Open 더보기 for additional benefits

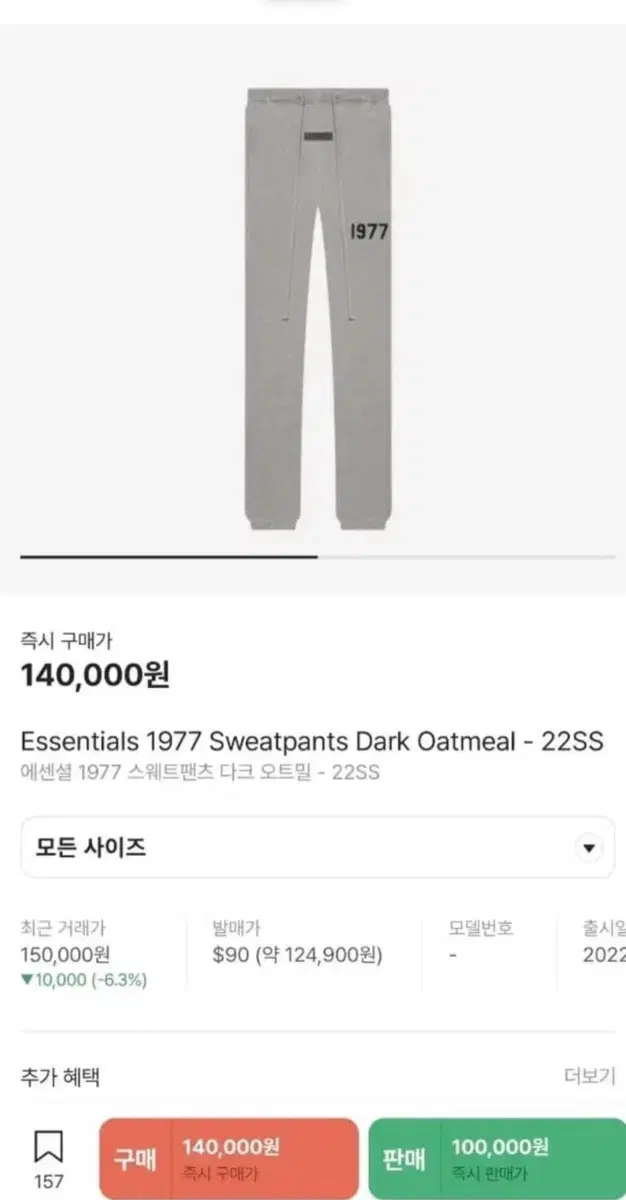tap(589, 1077)
